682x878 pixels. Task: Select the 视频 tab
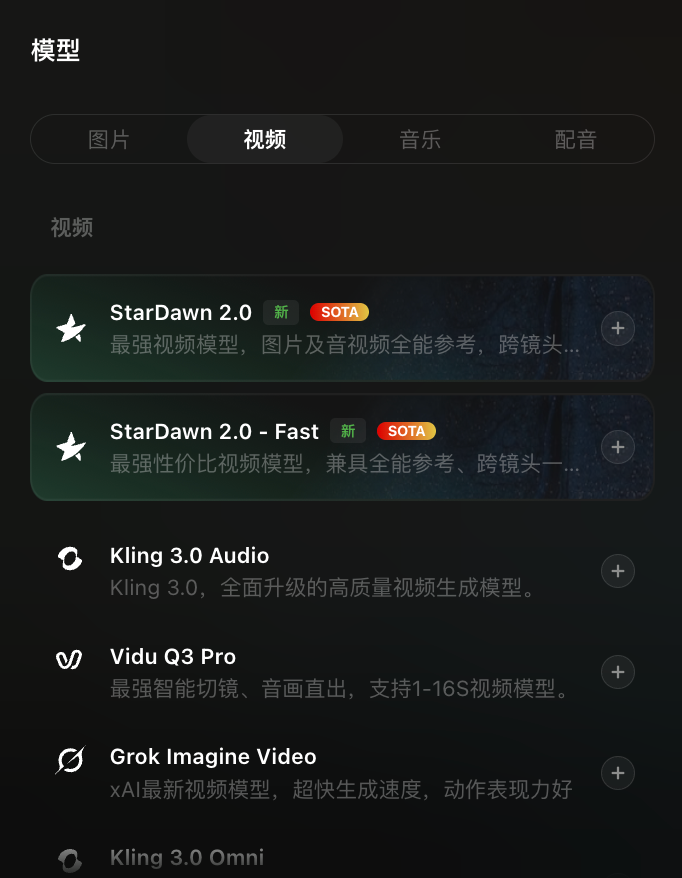coord(265,139)
